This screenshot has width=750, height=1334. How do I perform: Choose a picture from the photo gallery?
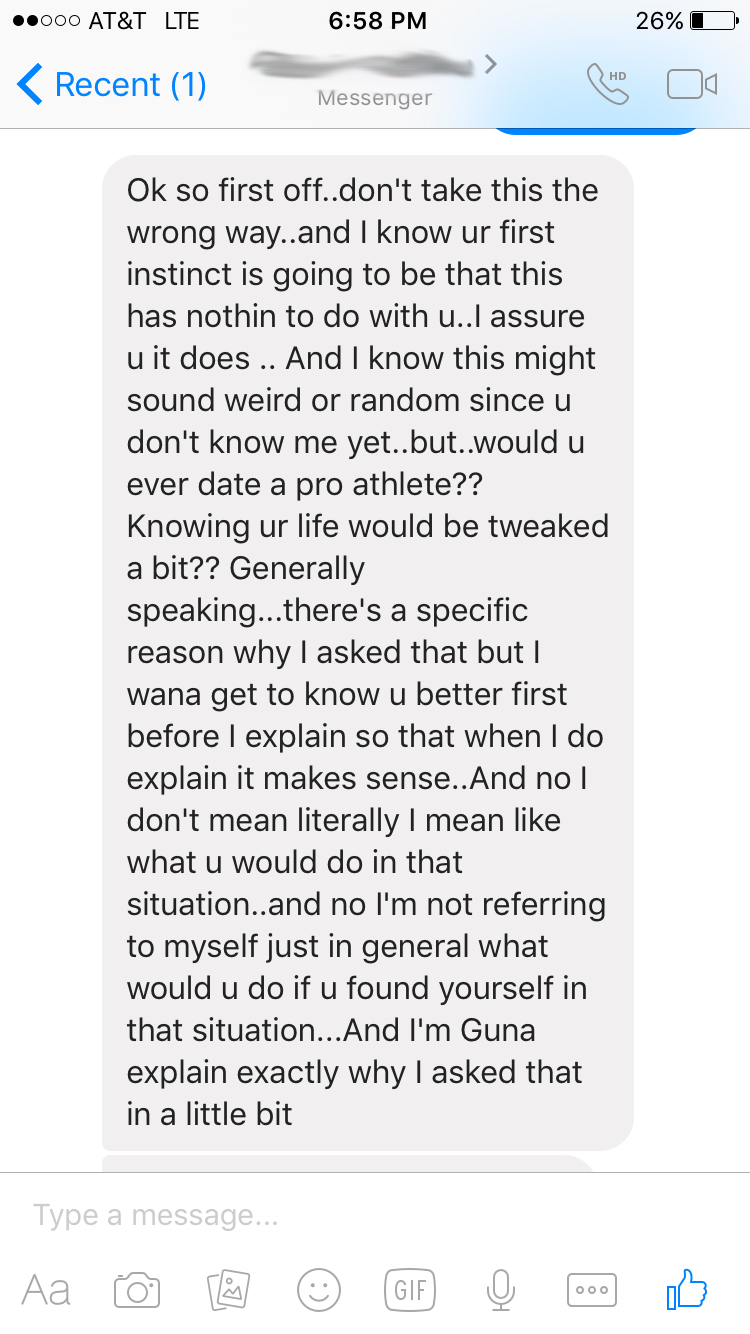tap(227, 1290)
